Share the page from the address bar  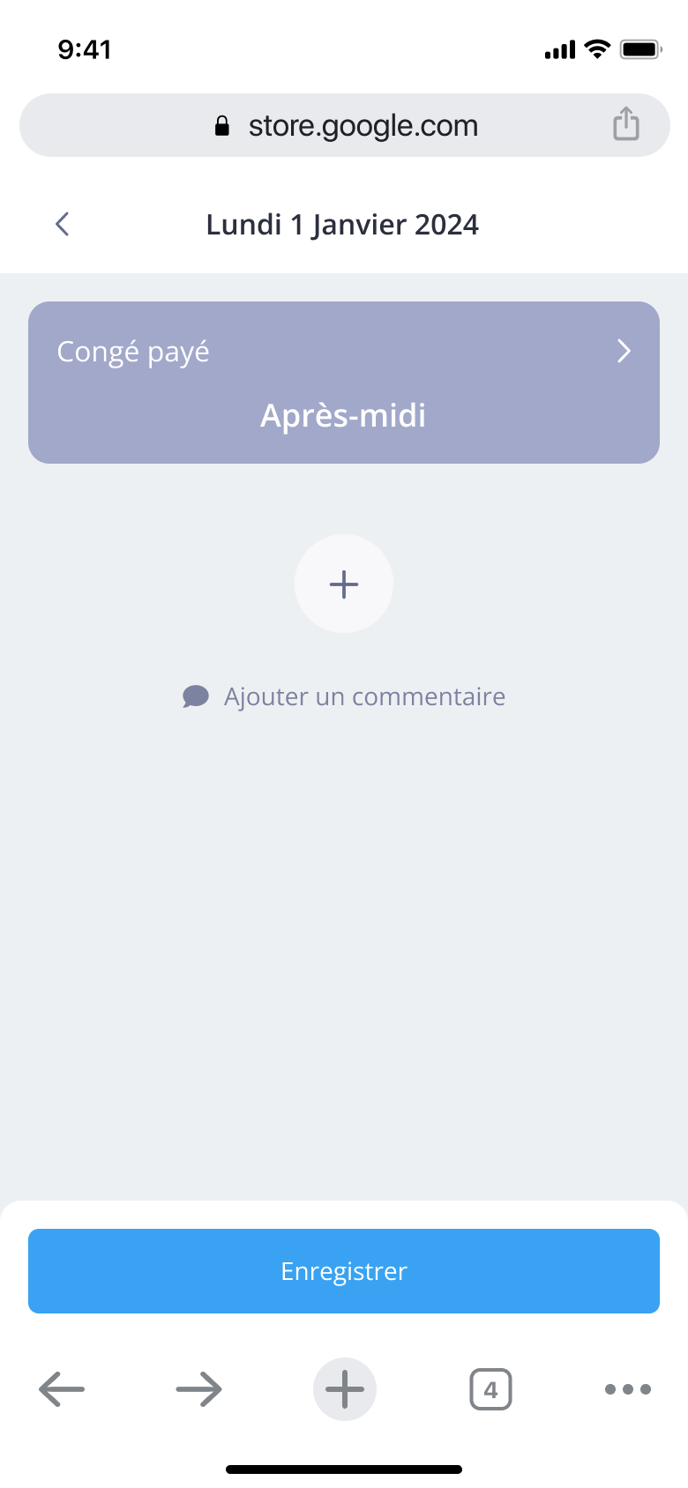click(x=626, y=124)
